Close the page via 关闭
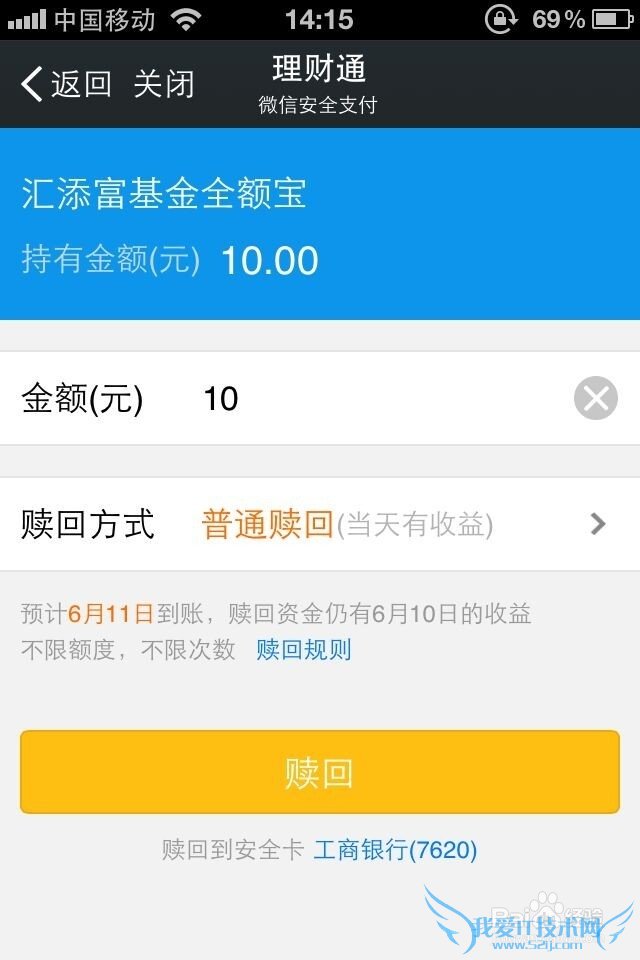 pyautogui.click(x=163, y=84)
